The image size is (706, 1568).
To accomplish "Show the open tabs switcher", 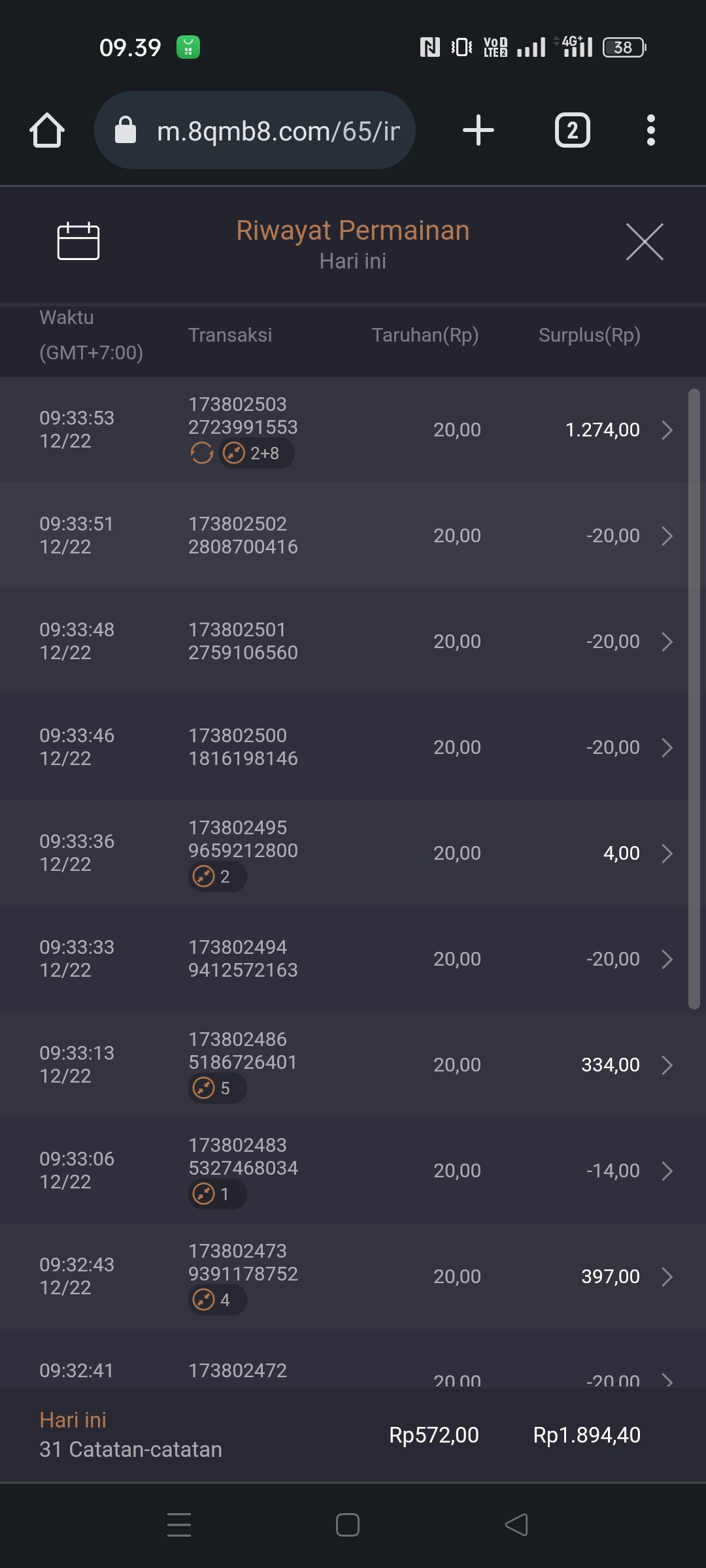I will (x=572, y=130).
